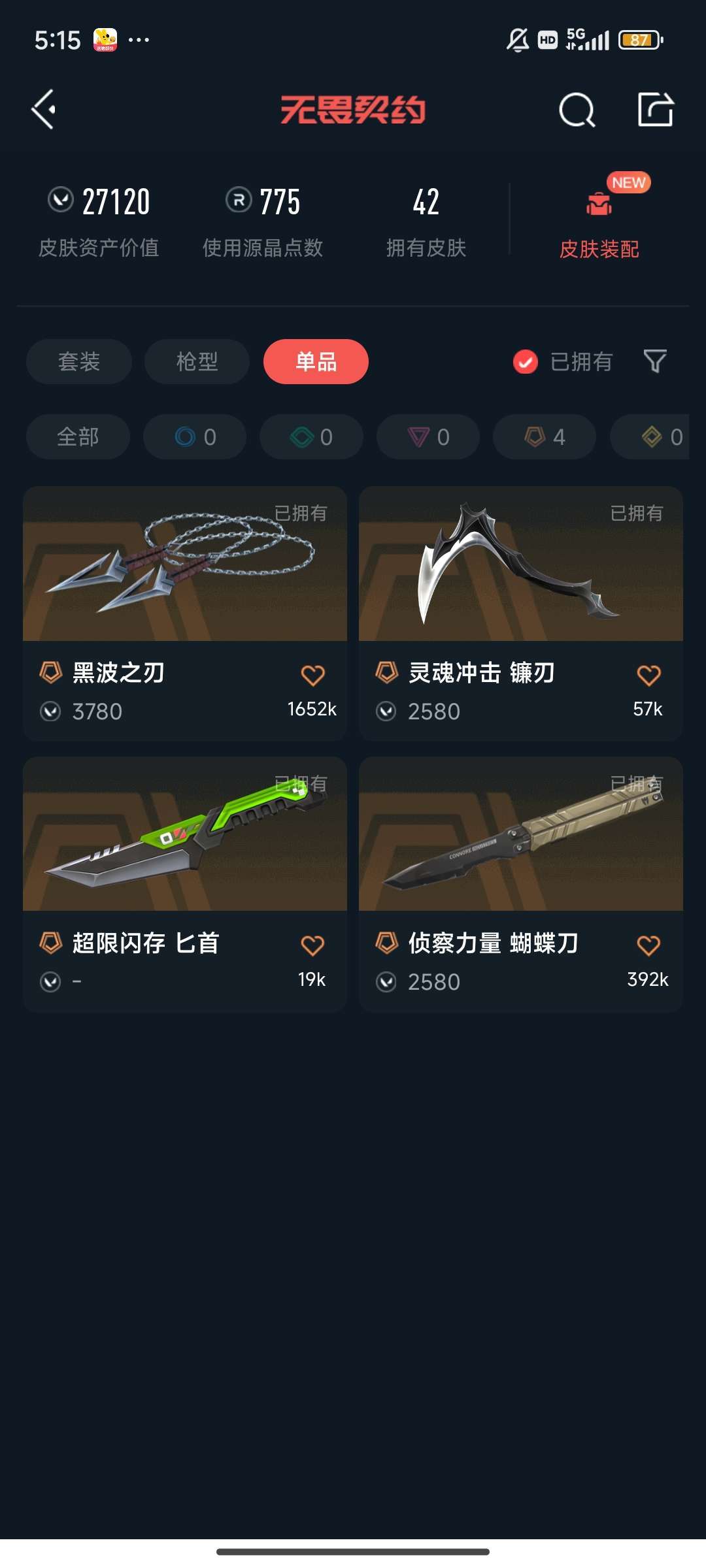The height and width of the screenshot is (1568, 706).
Task: Filter by the green diamond rarity chip
Action: [311, 436]
